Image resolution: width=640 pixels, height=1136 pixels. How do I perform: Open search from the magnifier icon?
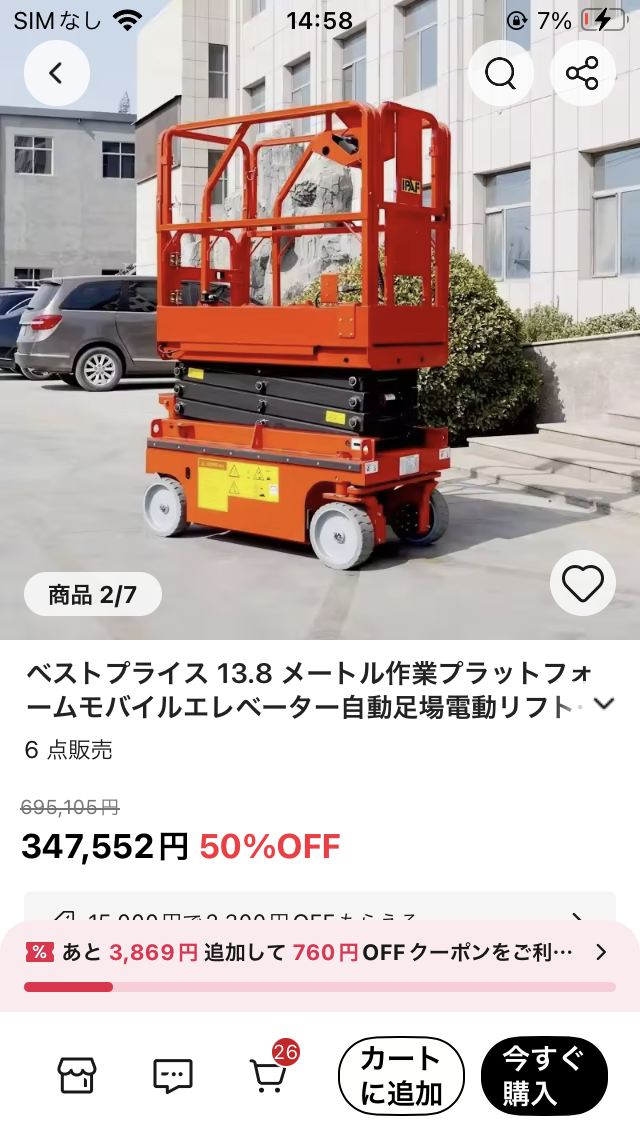(501, 73)
